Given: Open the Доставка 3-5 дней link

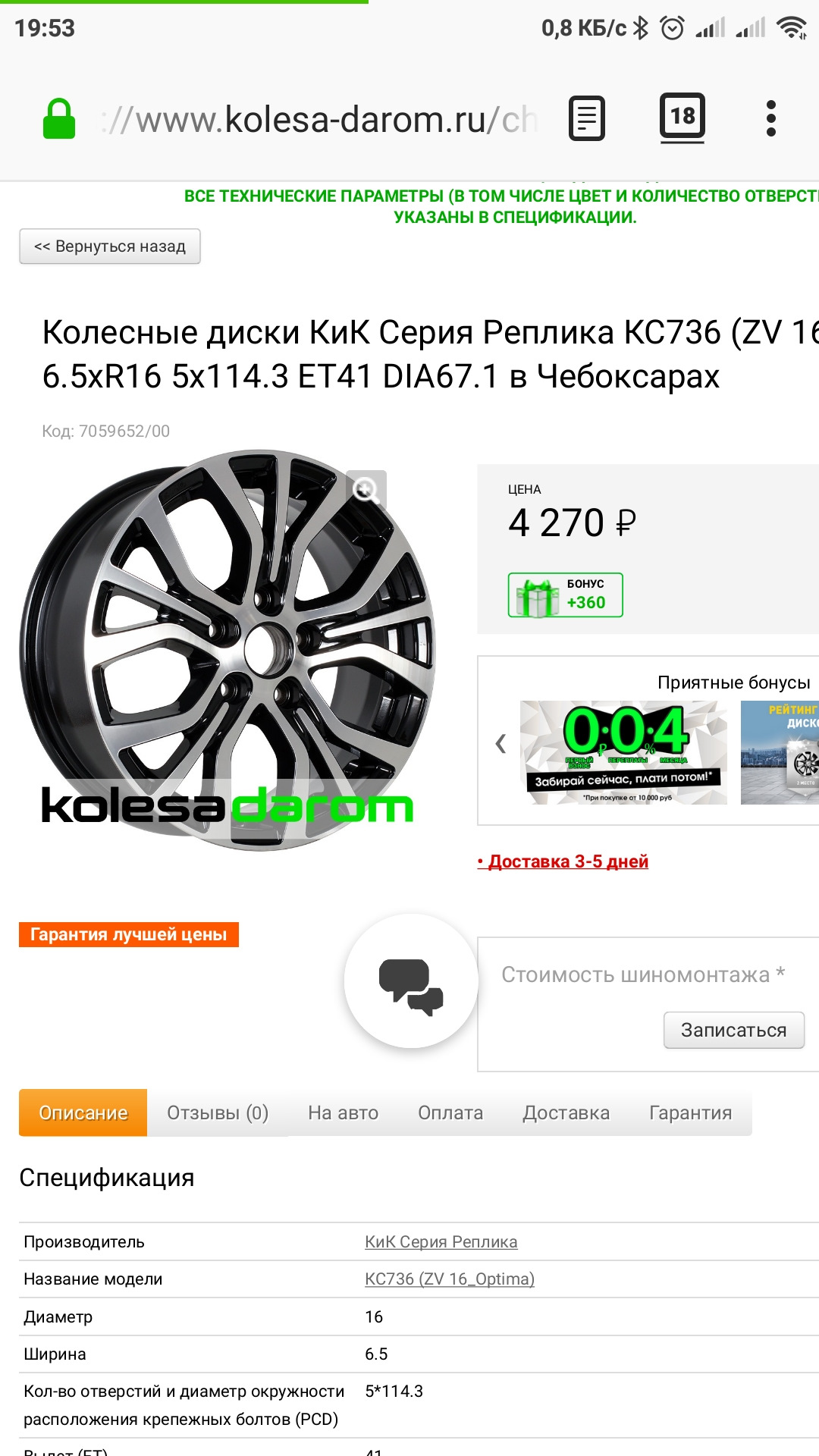Looking at the screenshot, I should (x=563, y=861).
